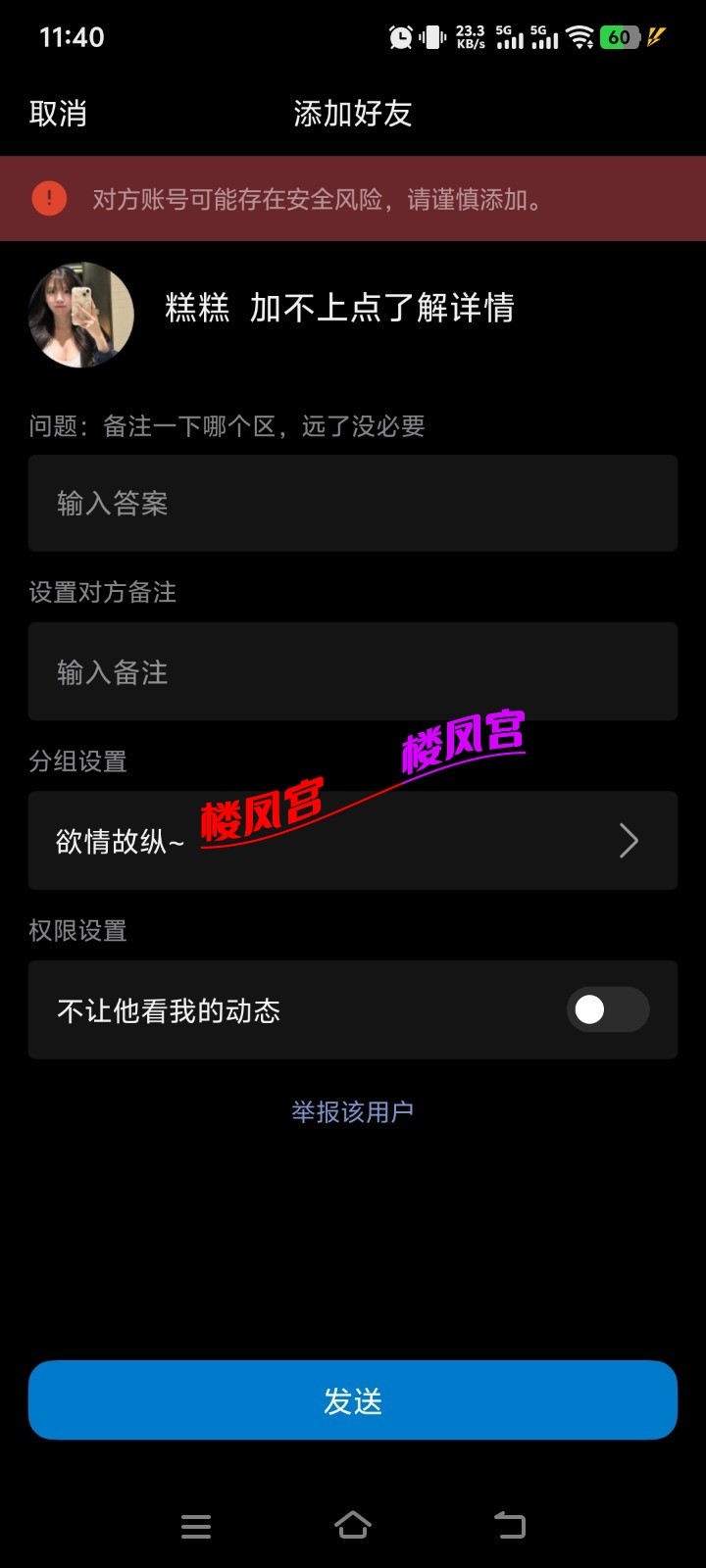Tap 举报该用户 to report this user

click(x=353, y=1112)
